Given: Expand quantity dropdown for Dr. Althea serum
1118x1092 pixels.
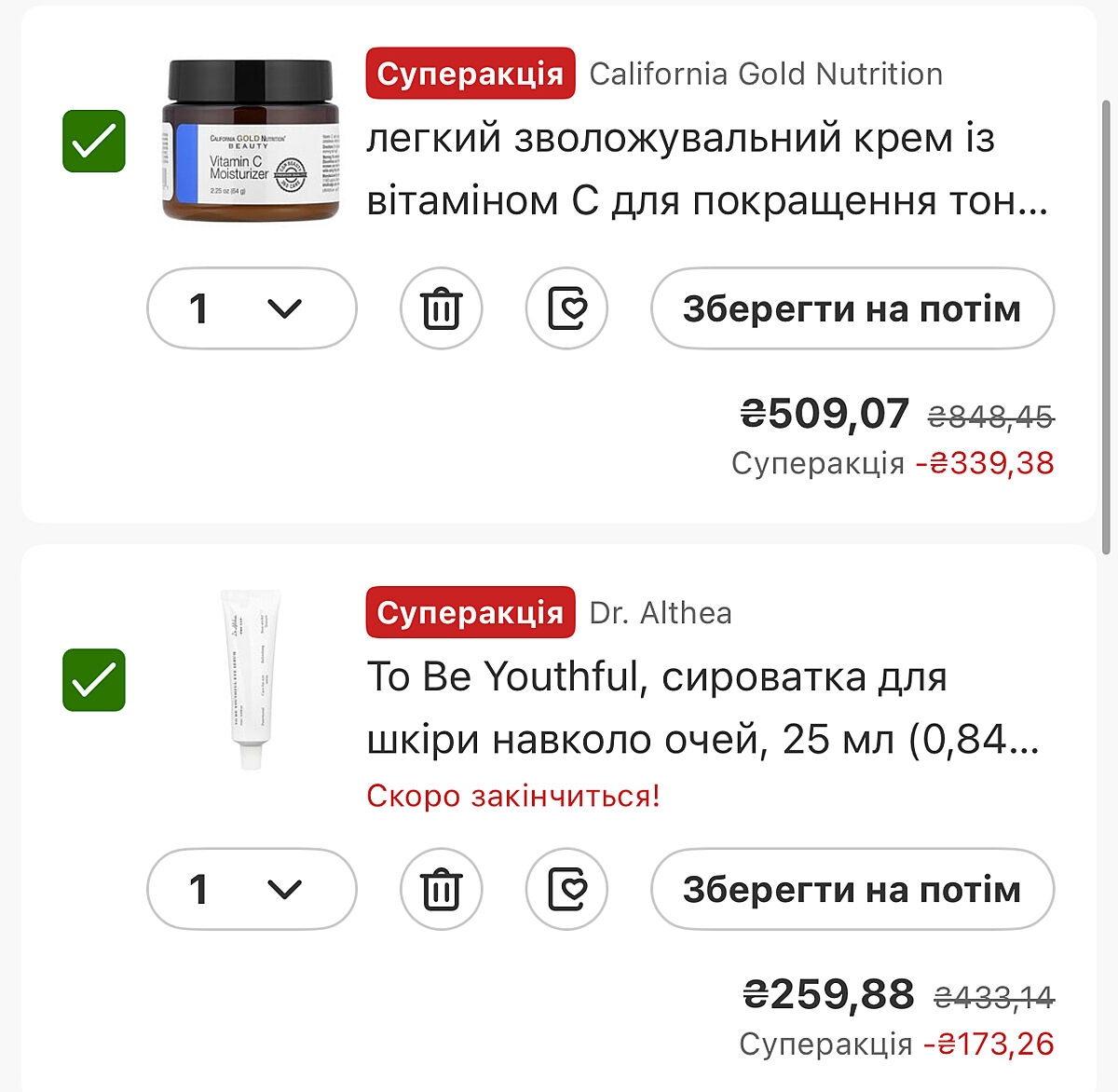Looking at the screenshot, I should 252,889.
